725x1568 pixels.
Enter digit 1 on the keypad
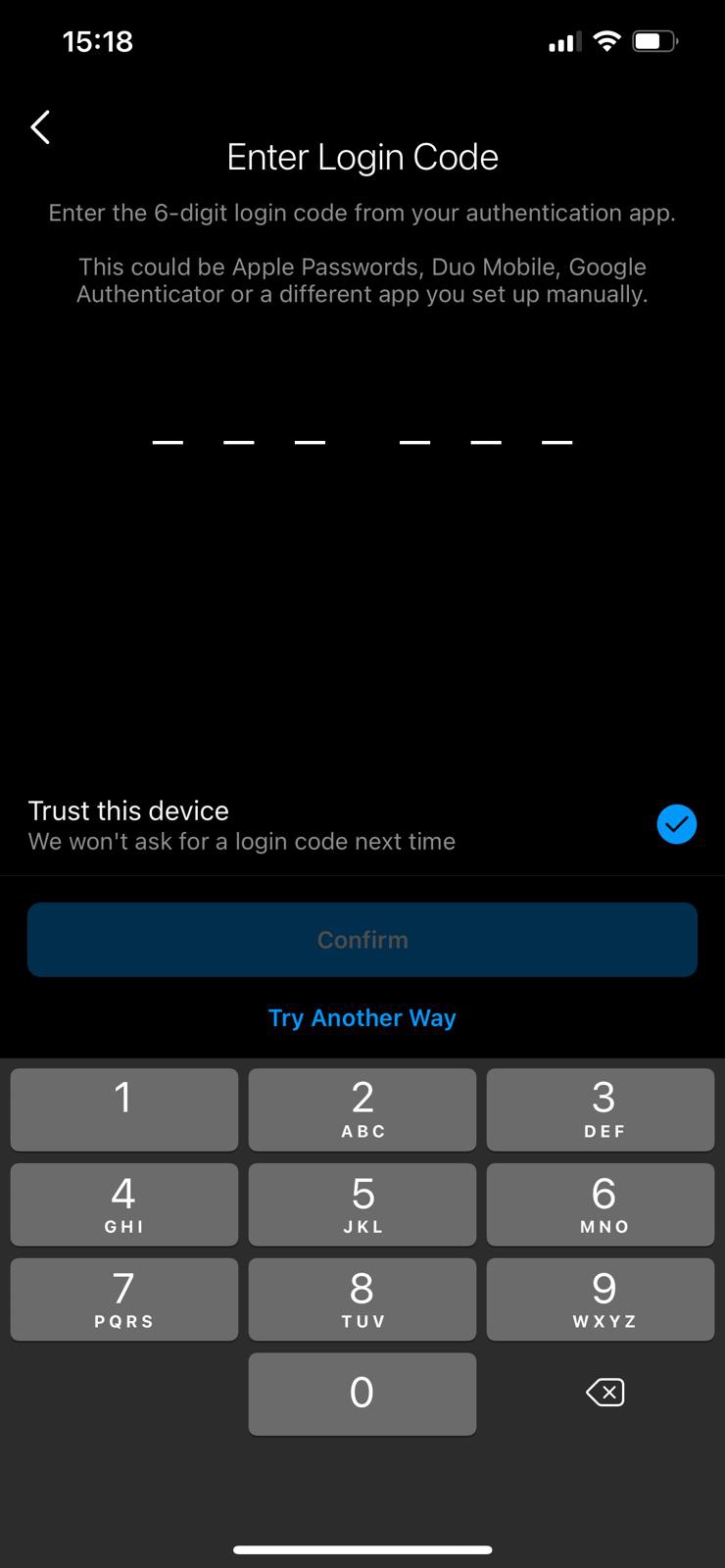click(x=124, y=1109)
